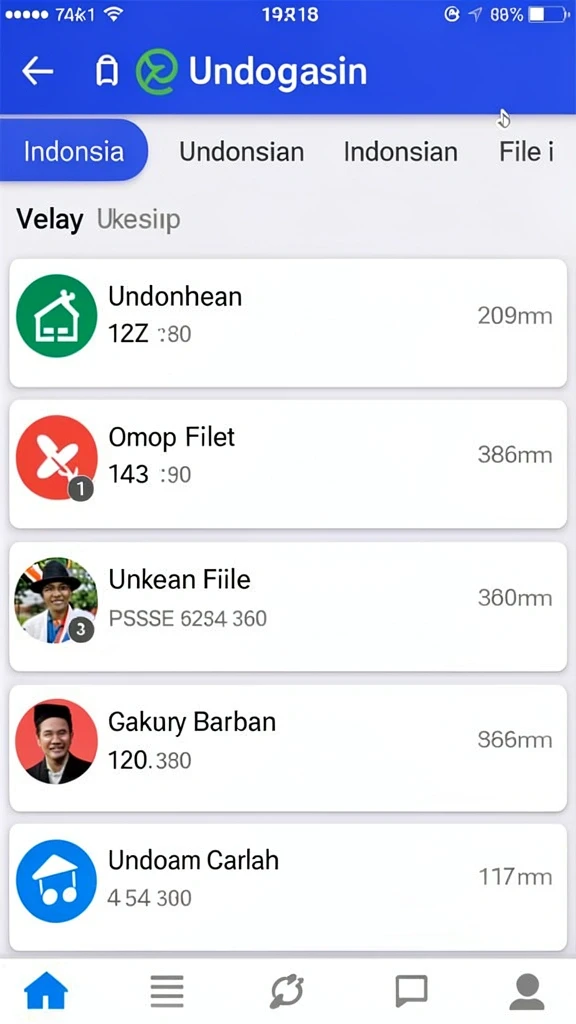Open the messages tab in bottom bar

click(411, 991)
